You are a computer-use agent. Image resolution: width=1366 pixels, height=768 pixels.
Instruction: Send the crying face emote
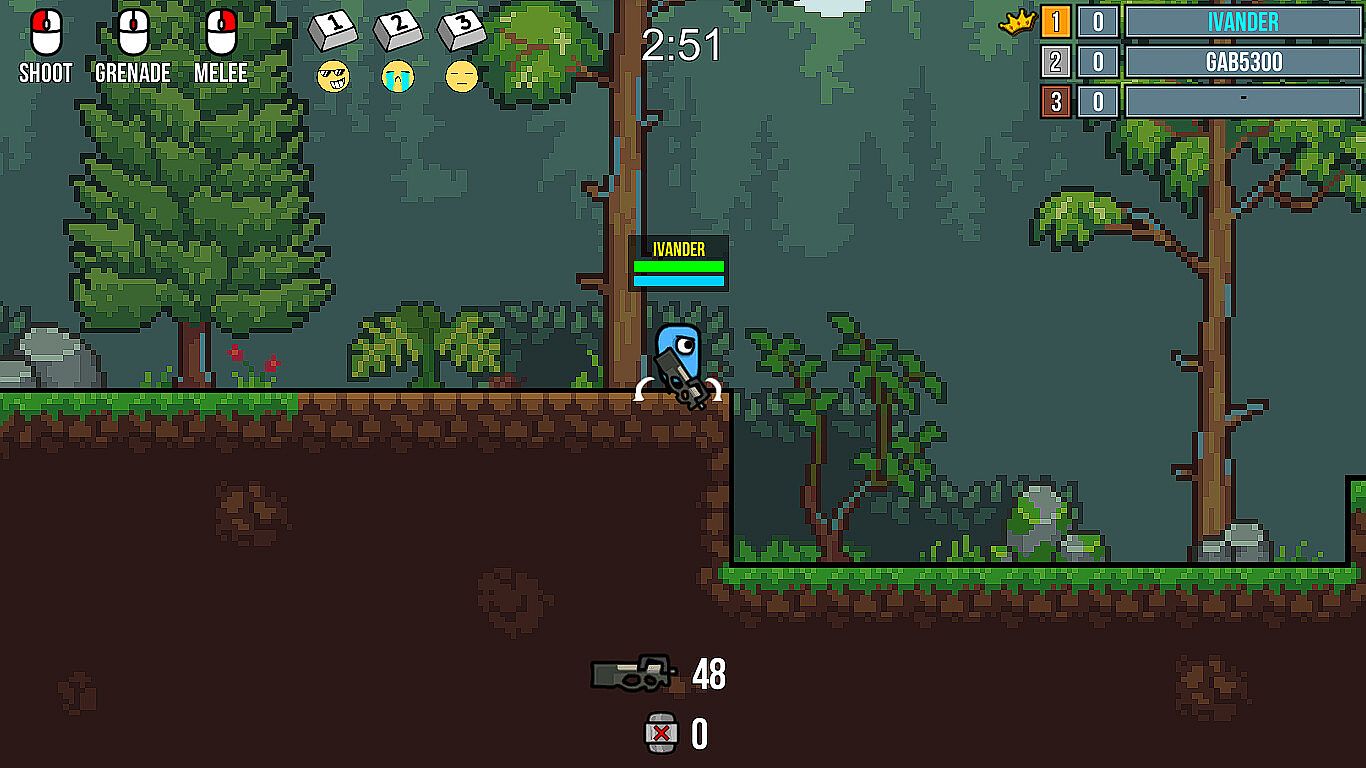click(x=397, y=76)
